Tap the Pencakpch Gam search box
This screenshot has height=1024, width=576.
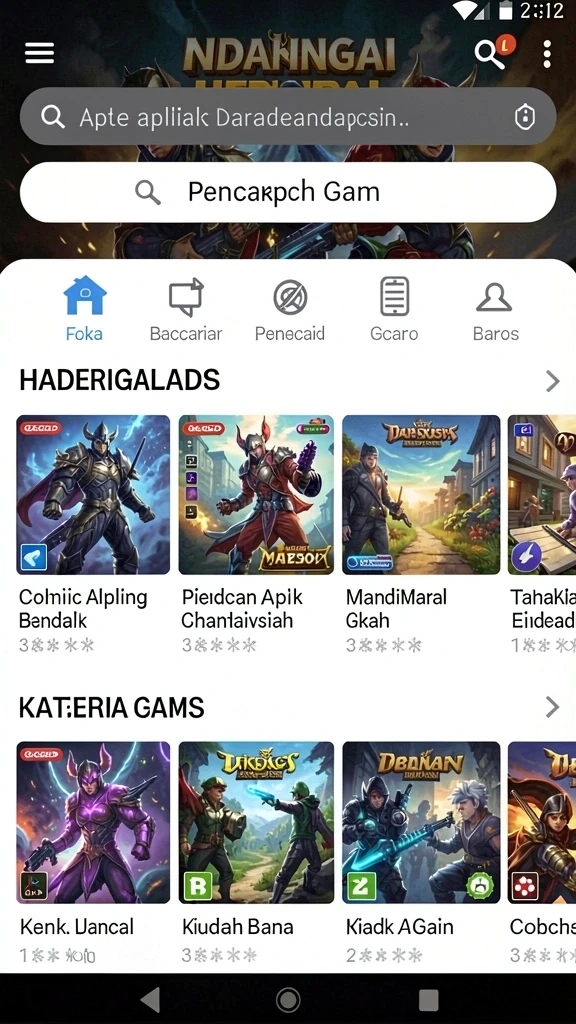pyautogui.click(x=288, y=192)
